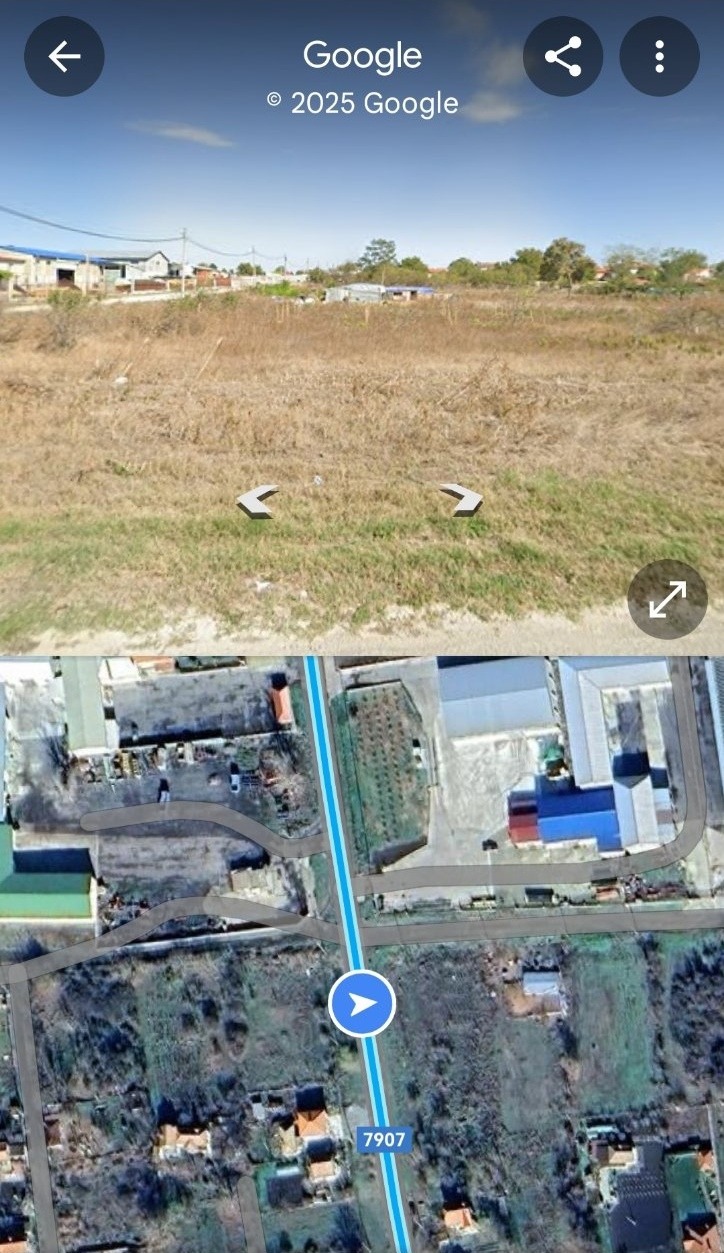Expand Street View to full screen

[667, 600]
